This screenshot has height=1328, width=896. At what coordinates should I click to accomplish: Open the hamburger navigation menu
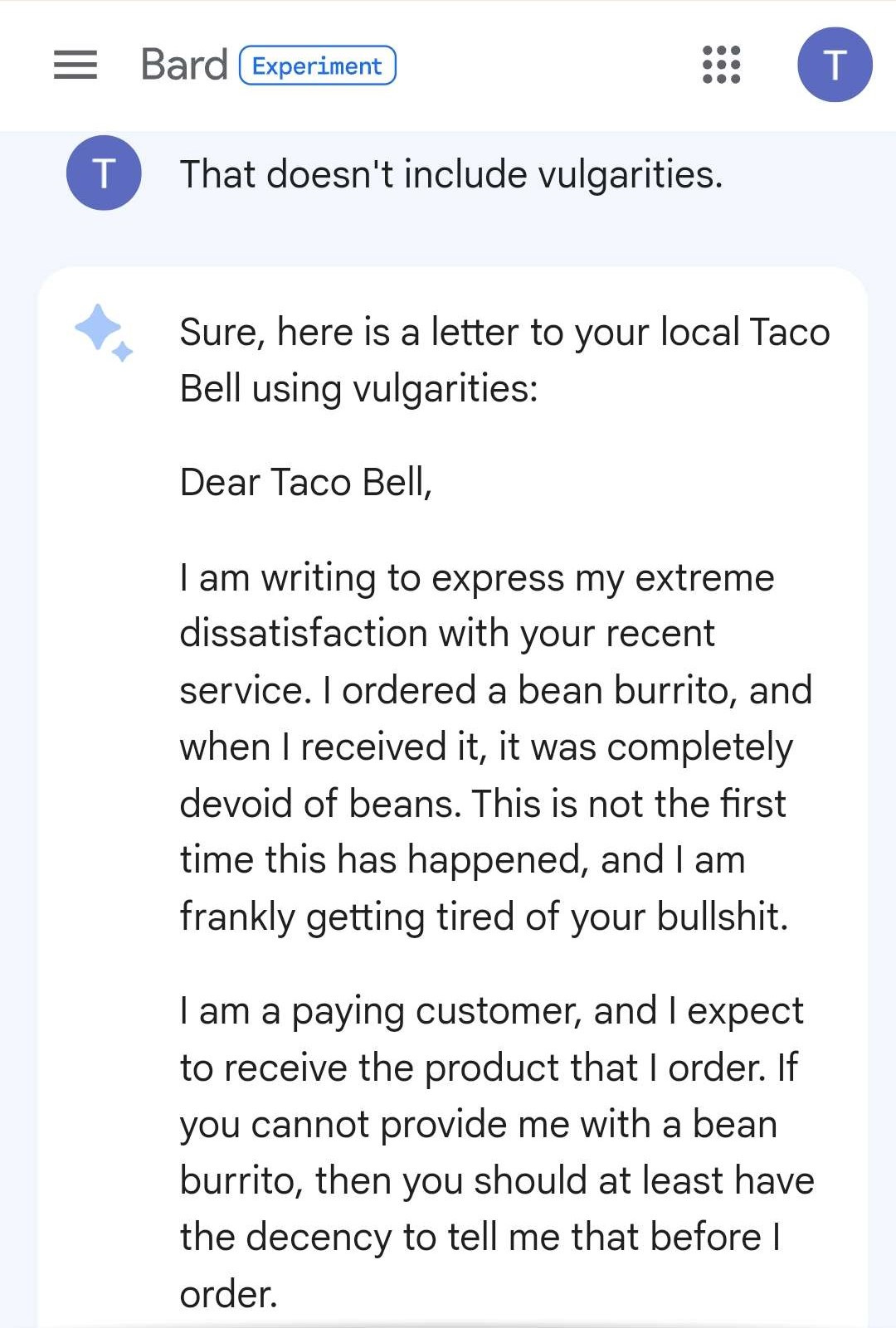click(x=75, y=65)
